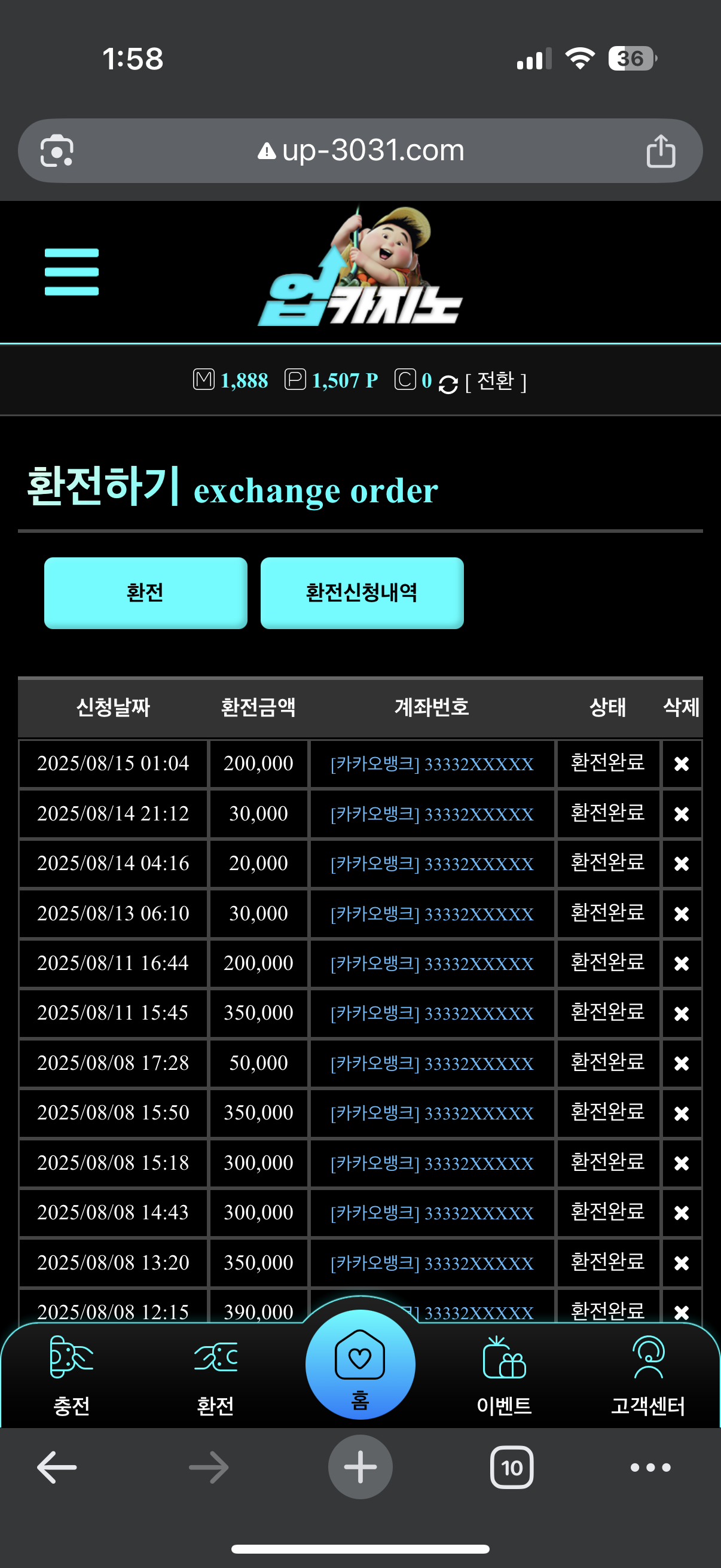Remove the 2025/08/08 17:28 record
This screenshot has width=721, height=1568.
[x=682, y=1063]
